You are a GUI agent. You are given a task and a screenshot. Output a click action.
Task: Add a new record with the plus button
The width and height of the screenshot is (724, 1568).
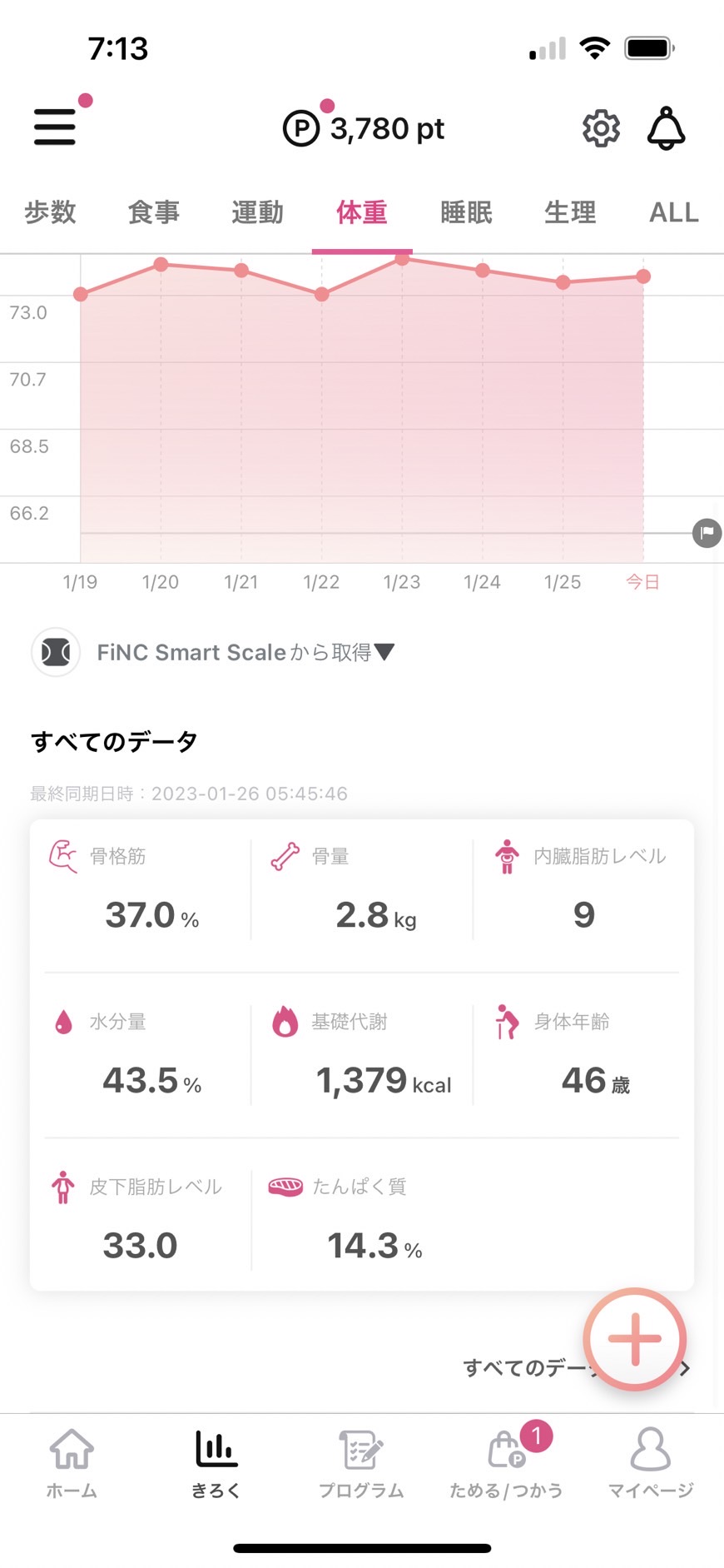point(635,1339)
